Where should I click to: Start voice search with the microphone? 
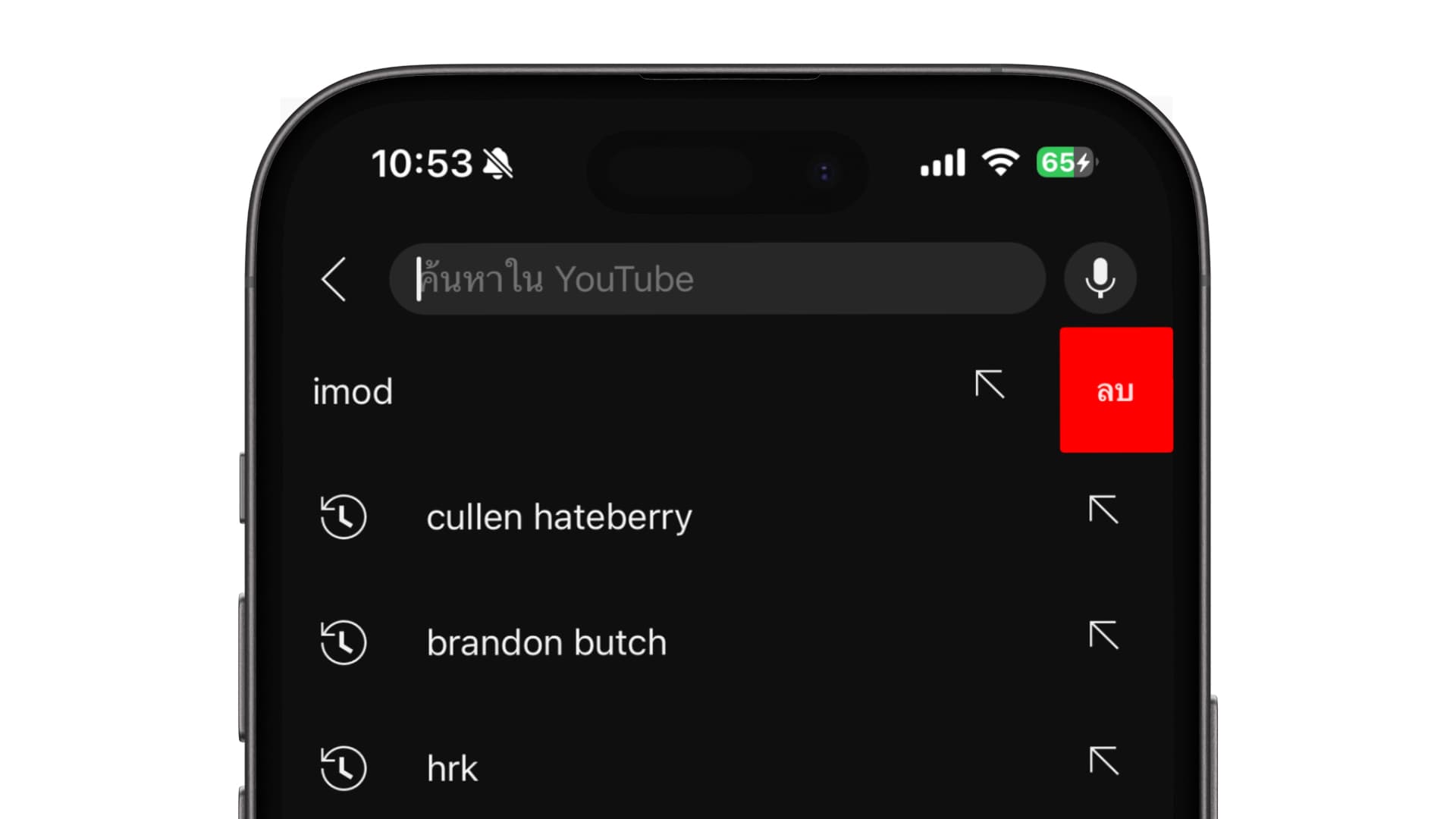click(1100, 278)
